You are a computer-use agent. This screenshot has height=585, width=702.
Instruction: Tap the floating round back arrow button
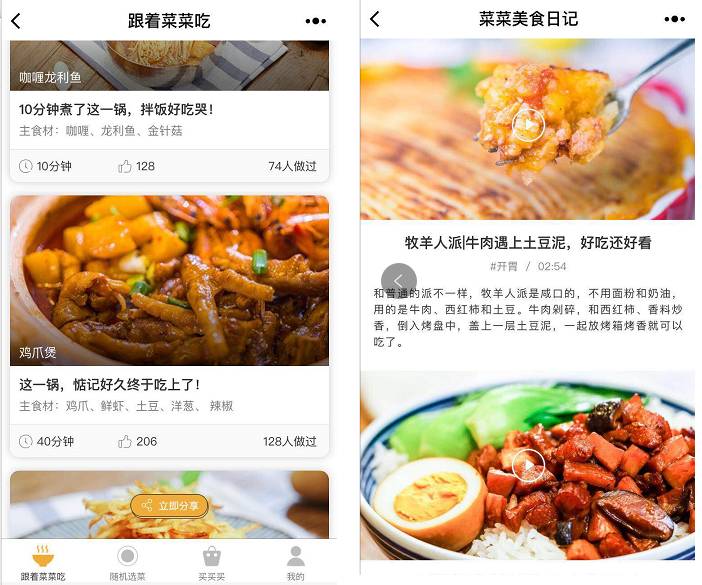(398, 280)
